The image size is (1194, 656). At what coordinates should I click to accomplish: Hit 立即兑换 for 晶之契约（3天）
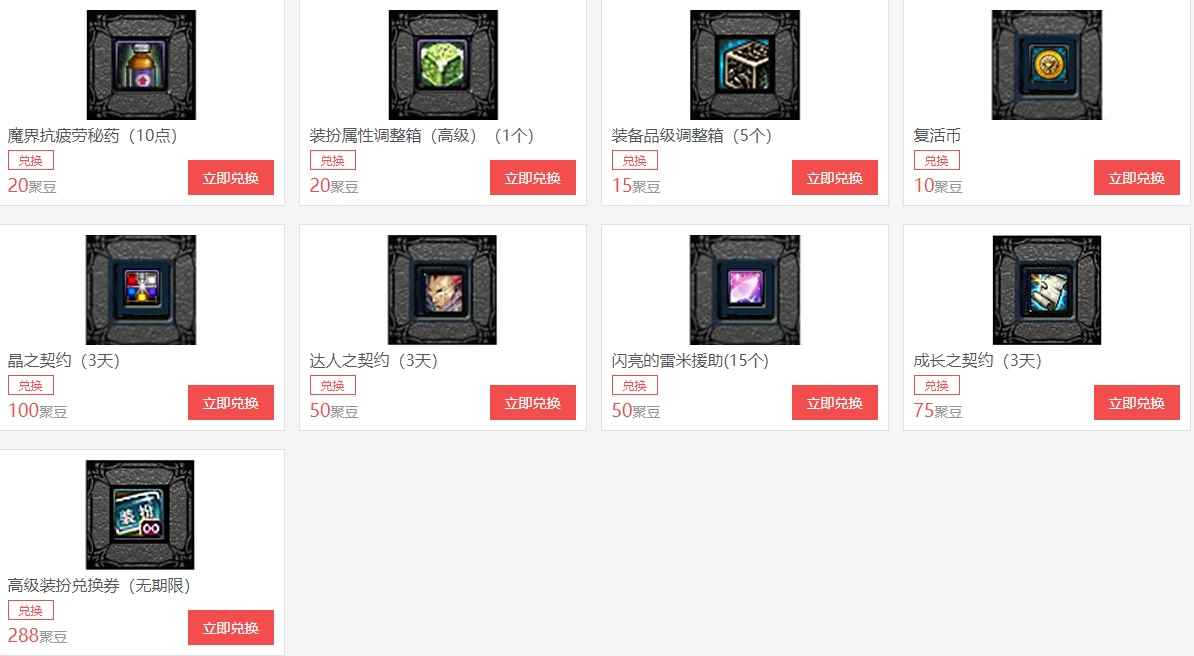231,403
